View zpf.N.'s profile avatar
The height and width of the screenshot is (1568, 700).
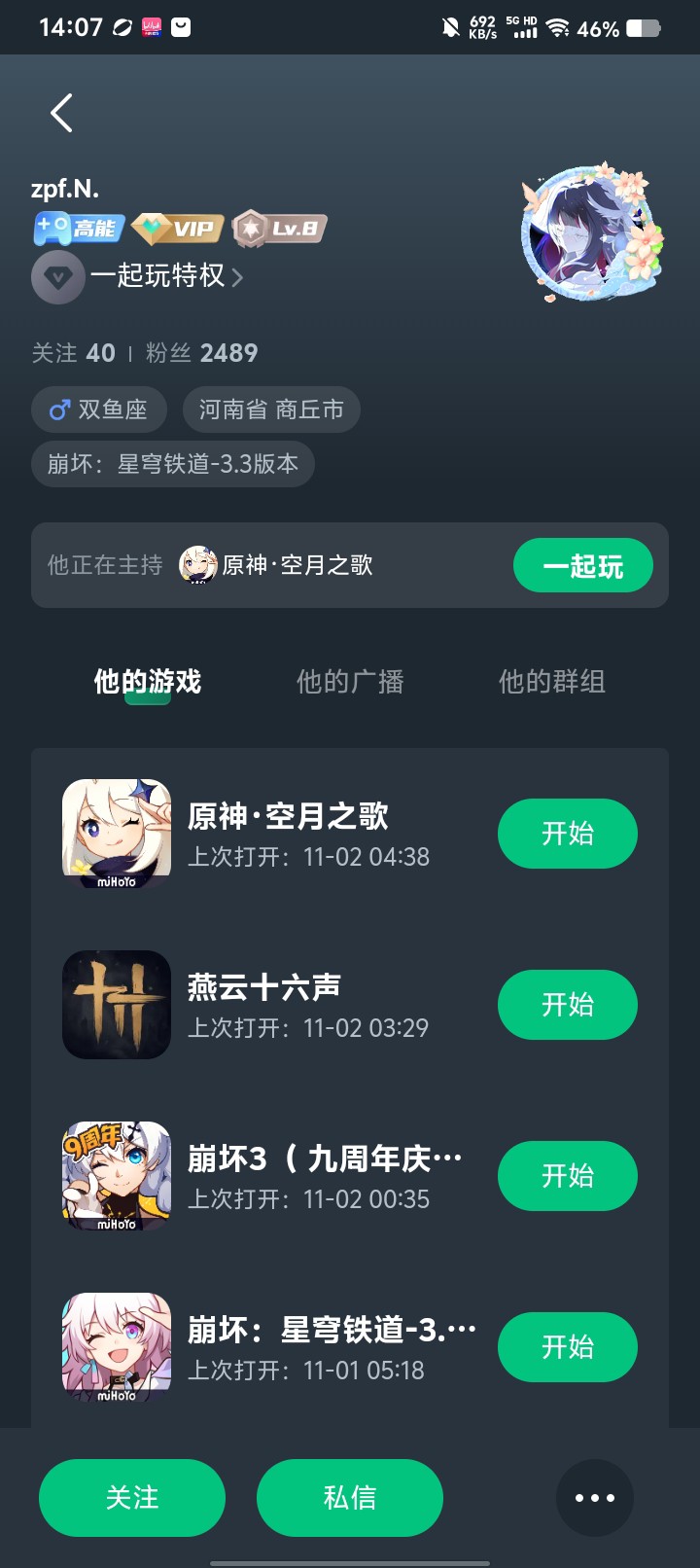[x=592, y=233]
